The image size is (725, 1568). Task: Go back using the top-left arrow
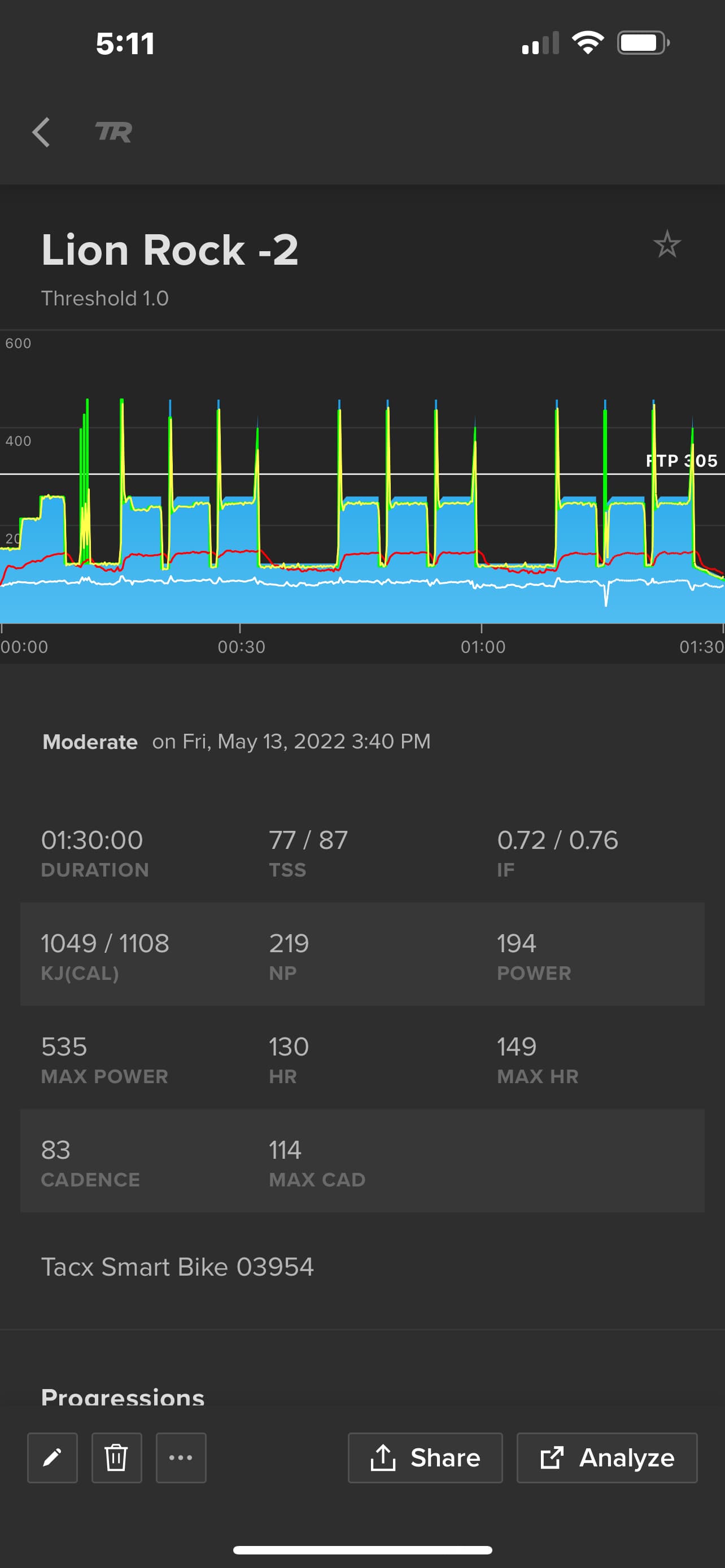41,132
